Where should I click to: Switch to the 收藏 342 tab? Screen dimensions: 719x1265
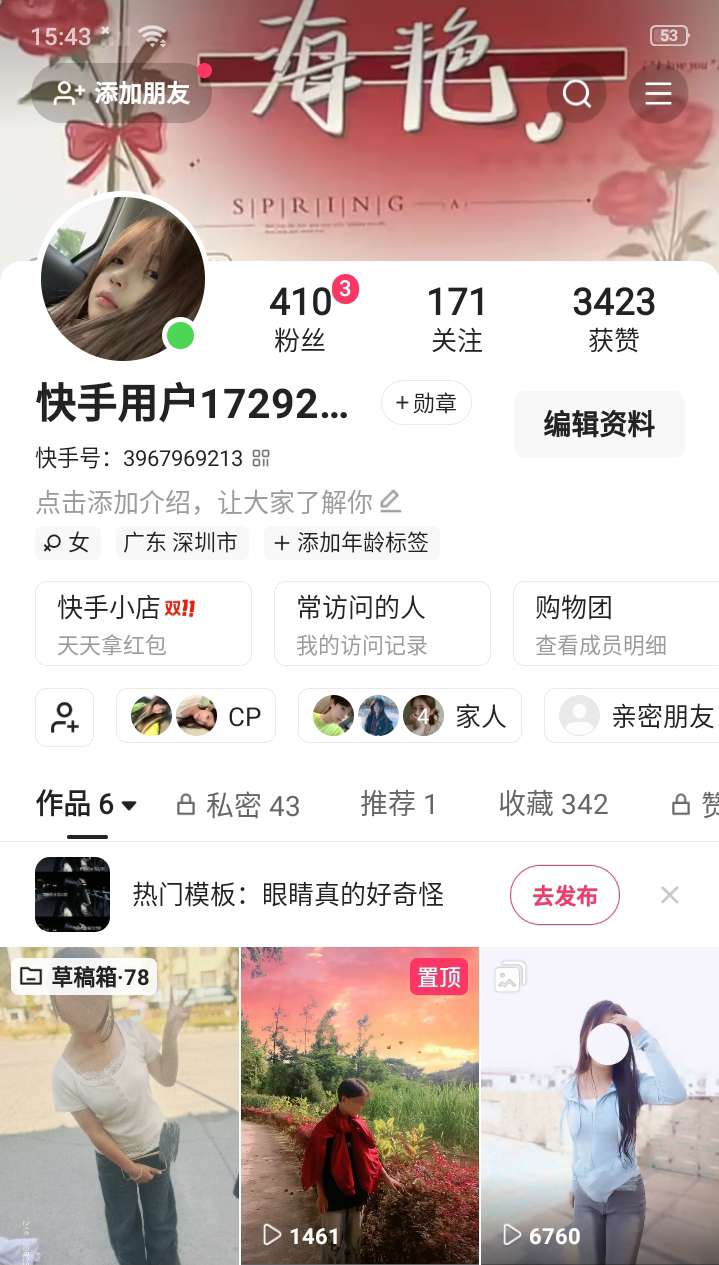tap(553, 804)
